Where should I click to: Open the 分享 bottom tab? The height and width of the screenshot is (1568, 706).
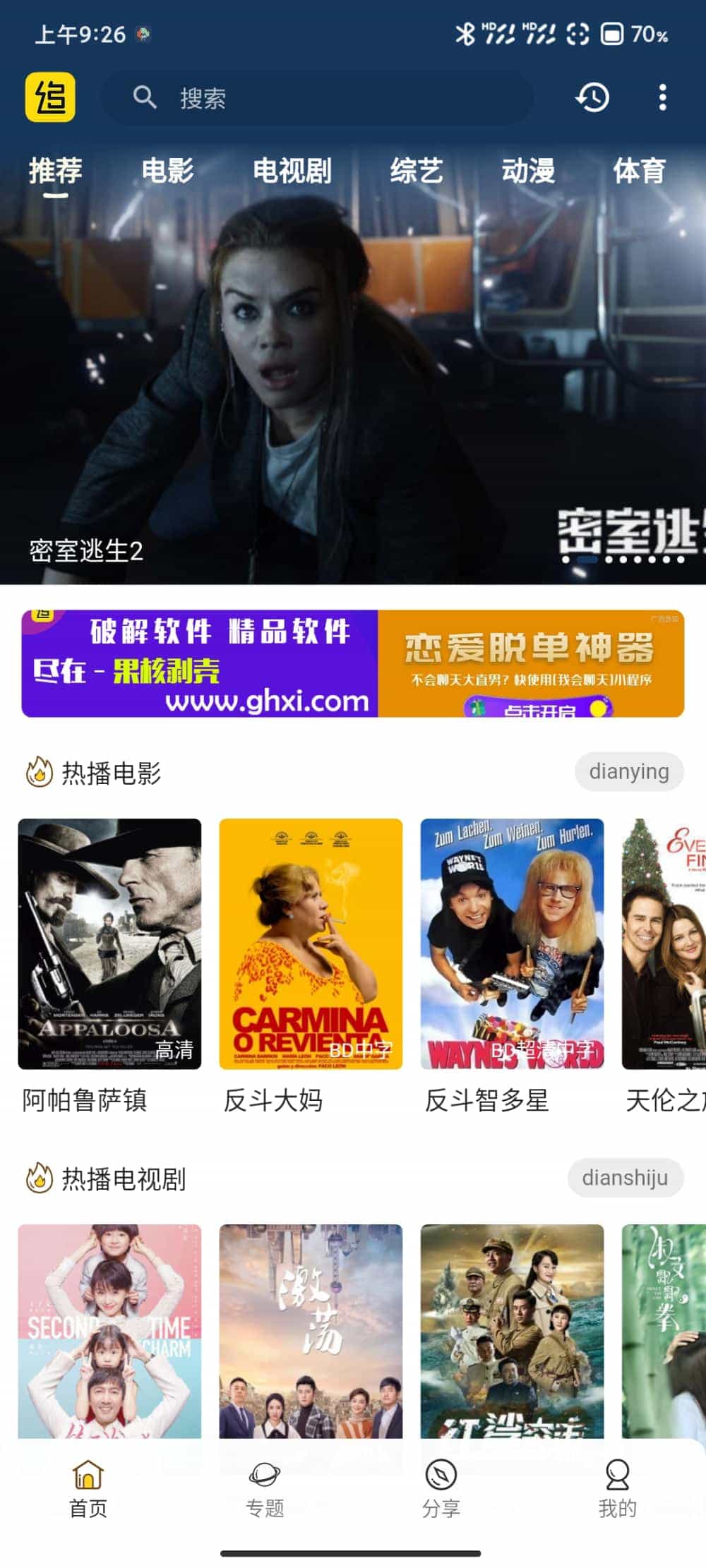pos(441,1489)
